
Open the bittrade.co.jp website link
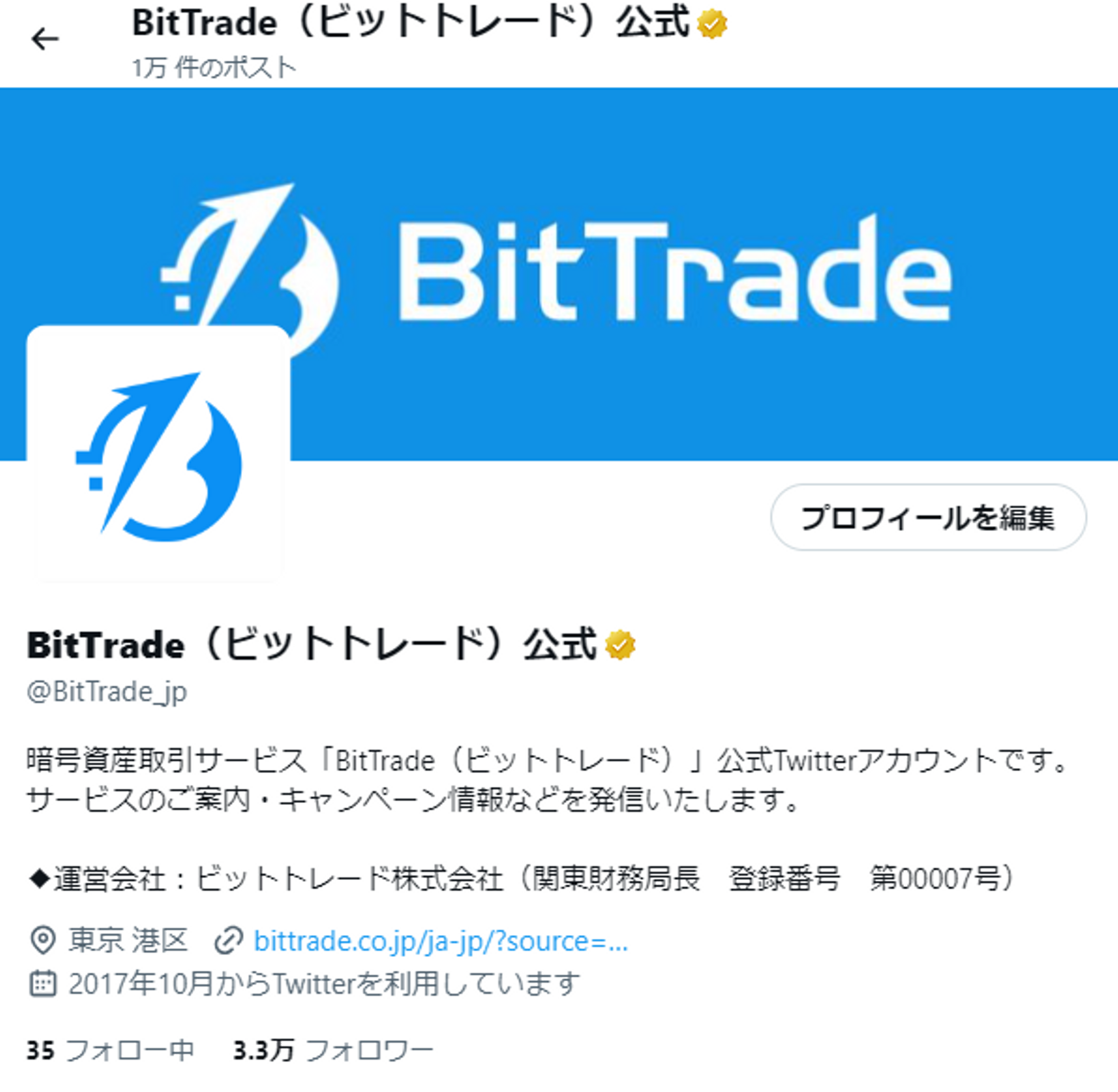(x=441, y=941)
